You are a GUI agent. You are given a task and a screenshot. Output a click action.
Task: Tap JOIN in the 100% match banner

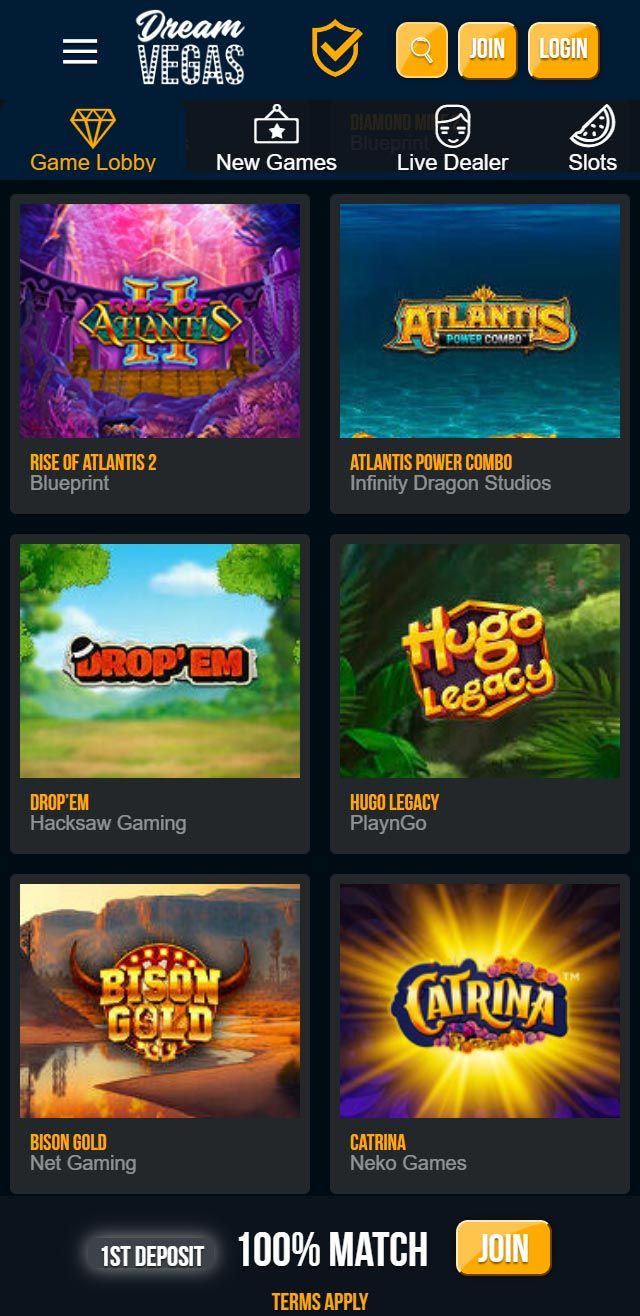pos(503,1248)
